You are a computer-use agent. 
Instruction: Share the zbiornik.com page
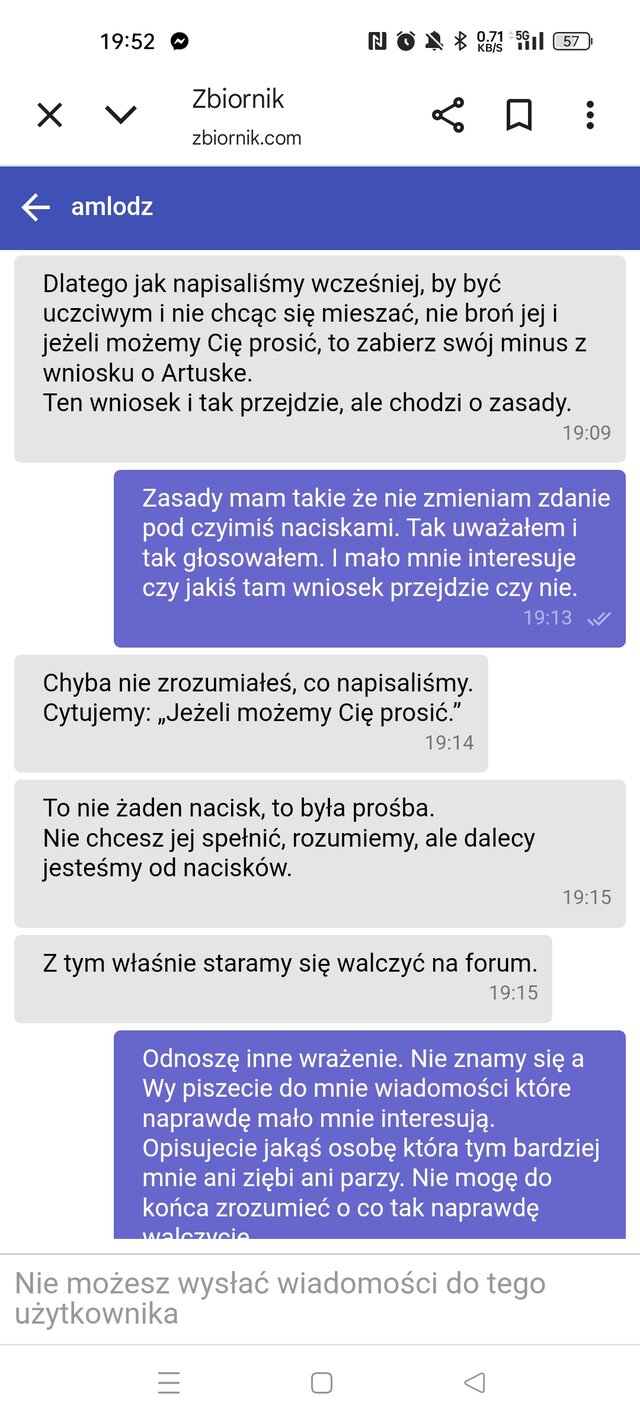click(x=448, y=116)
